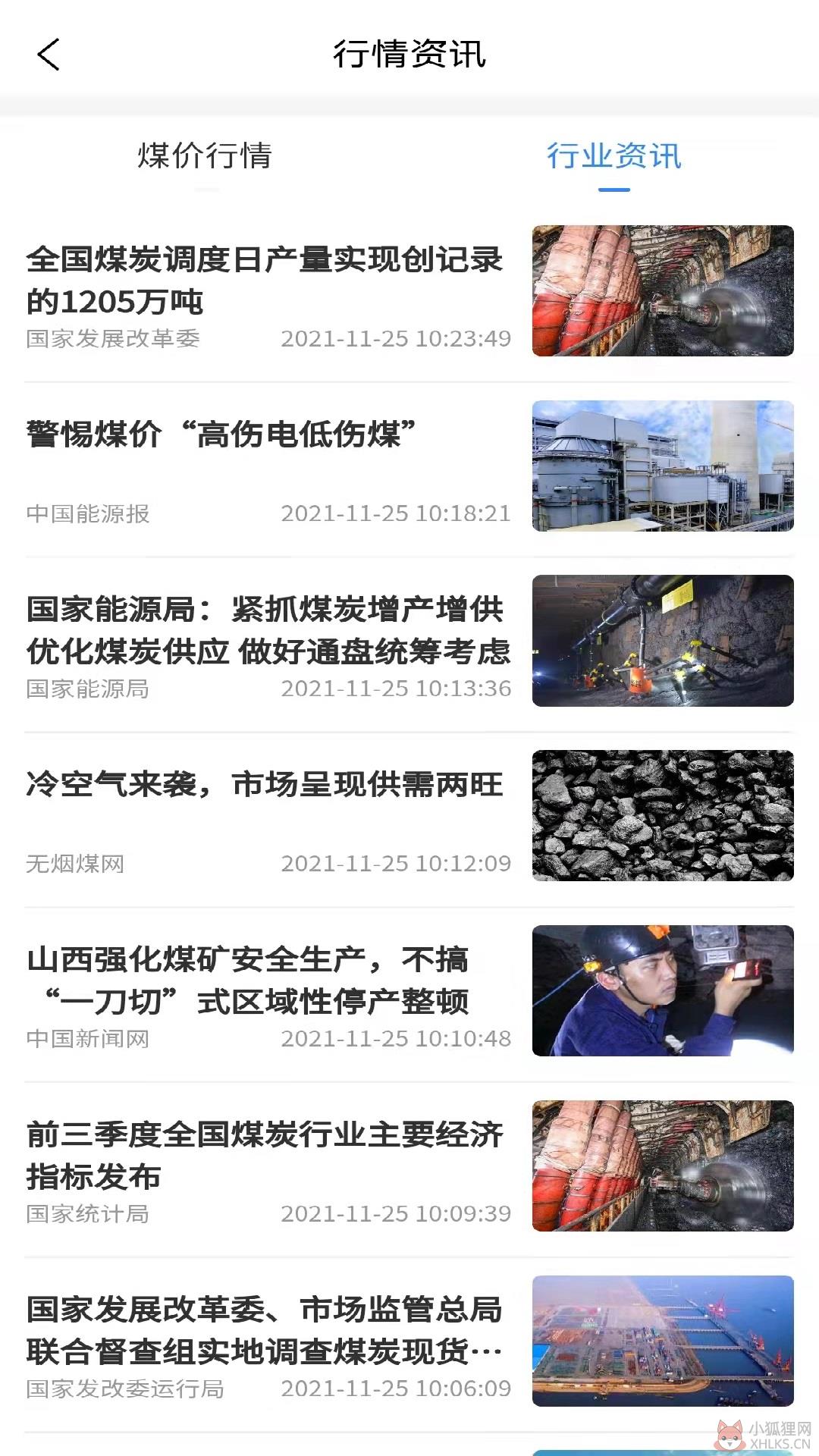Read 国家发展改革委、市场监管总局联合督查组 news
The image size is (819, 1456).
(x=409, y=1342)
